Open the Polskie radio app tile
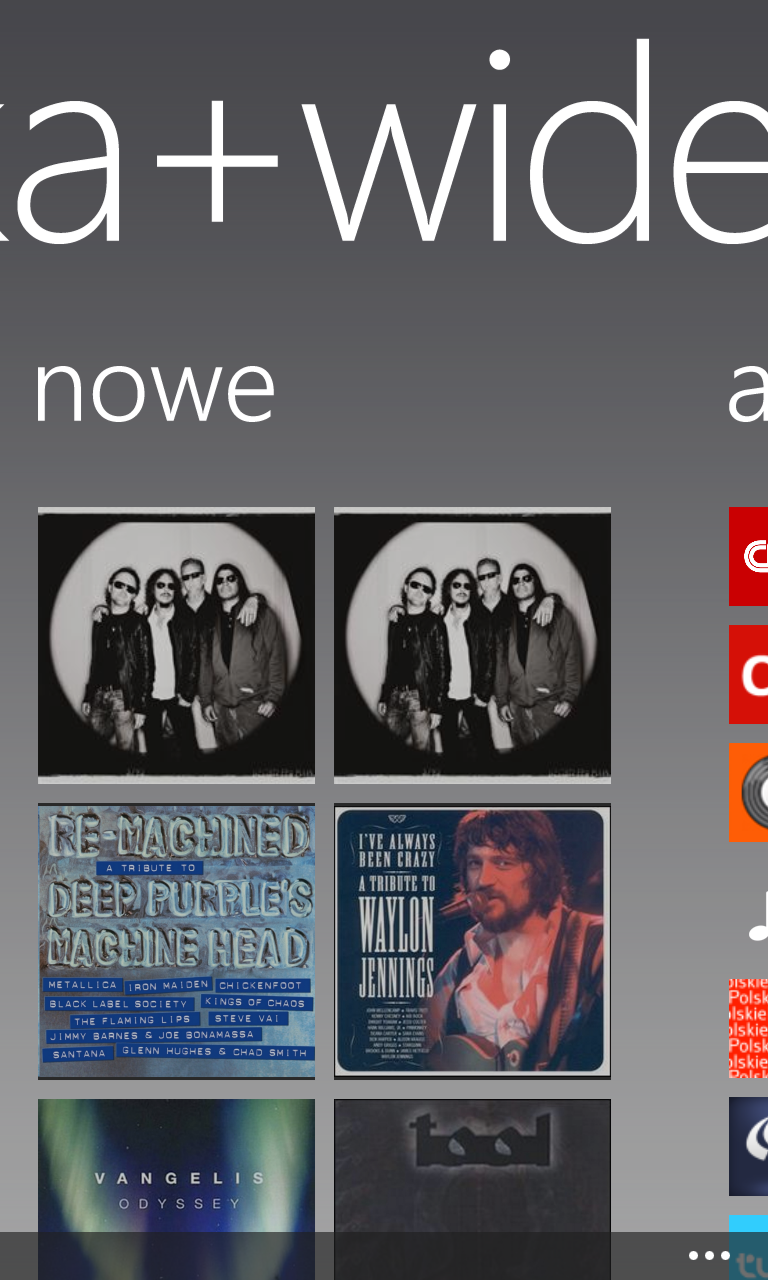 [749, 1028]
